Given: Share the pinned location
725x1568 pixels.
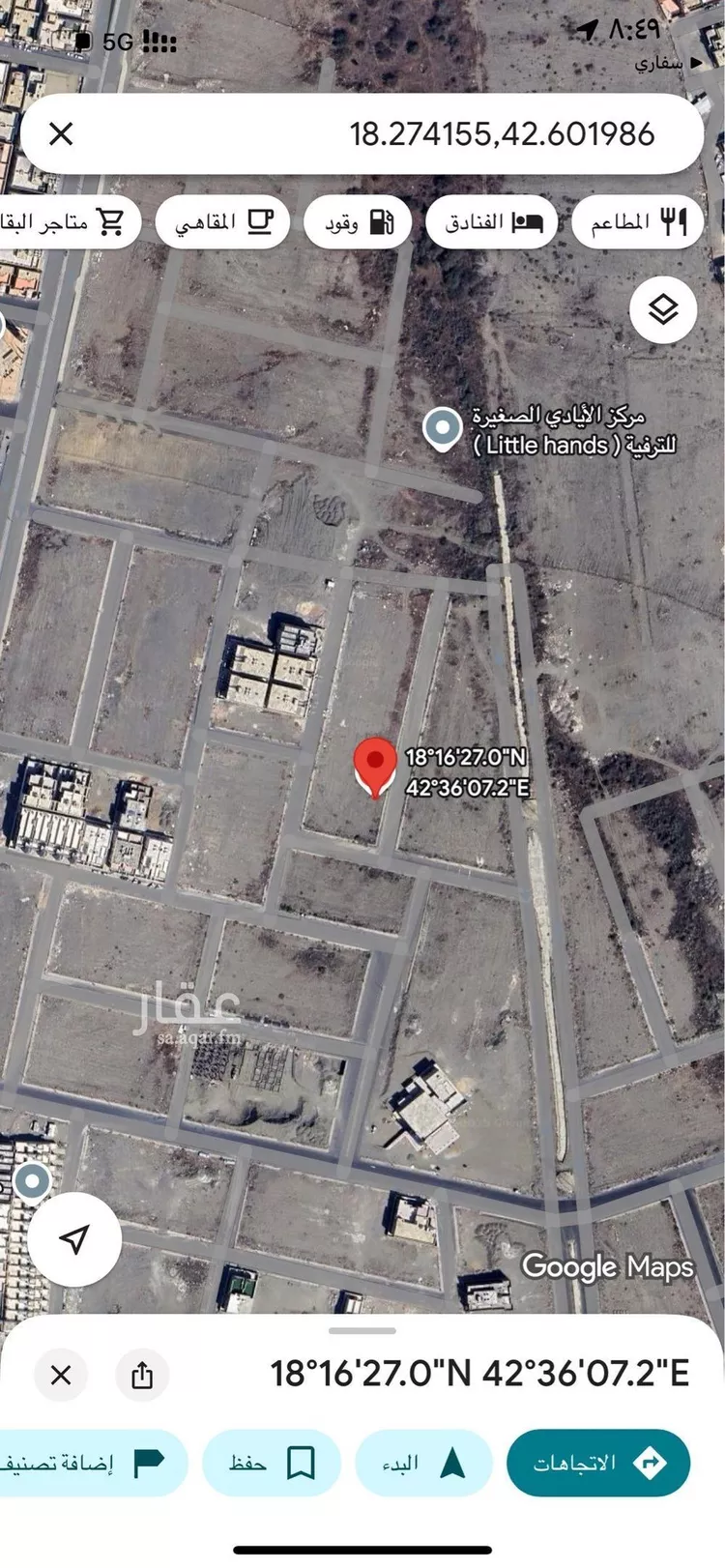Looking at the screenshot, I should click(x=142, y=1374).
